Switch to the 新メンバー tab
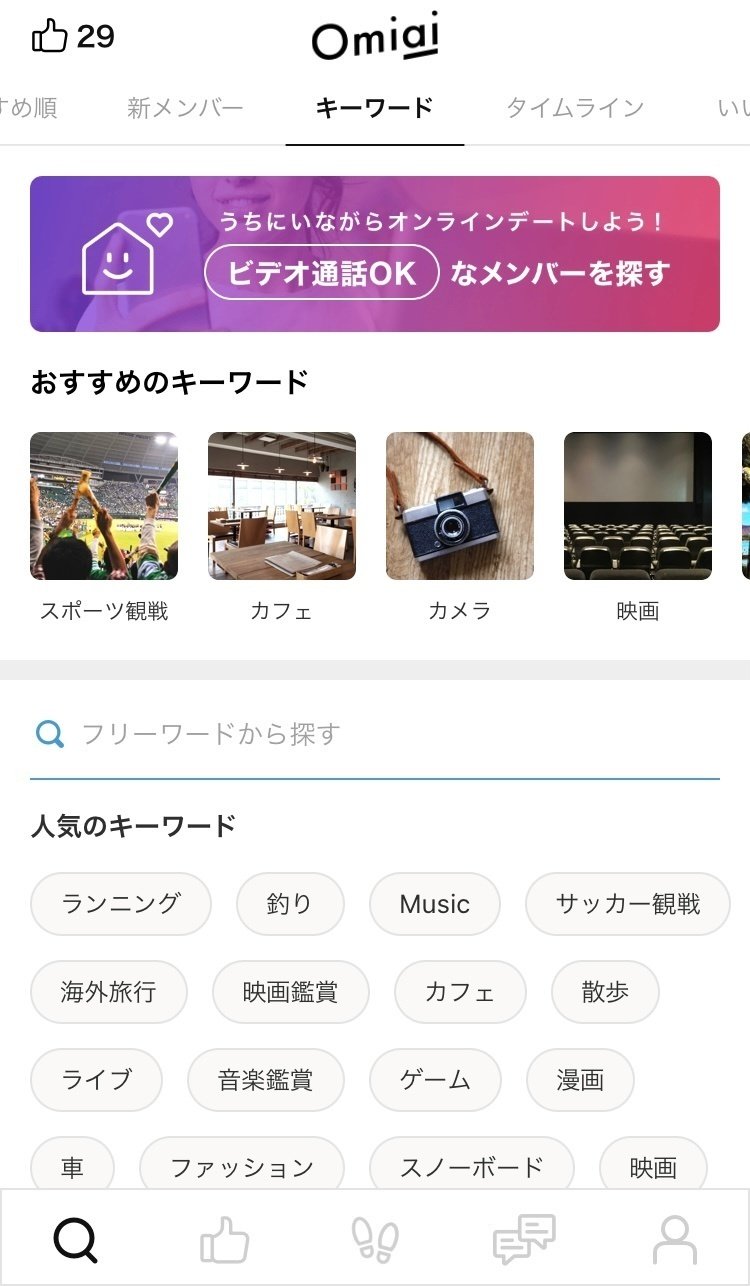Screen dimensions: 750x1286 185,105
